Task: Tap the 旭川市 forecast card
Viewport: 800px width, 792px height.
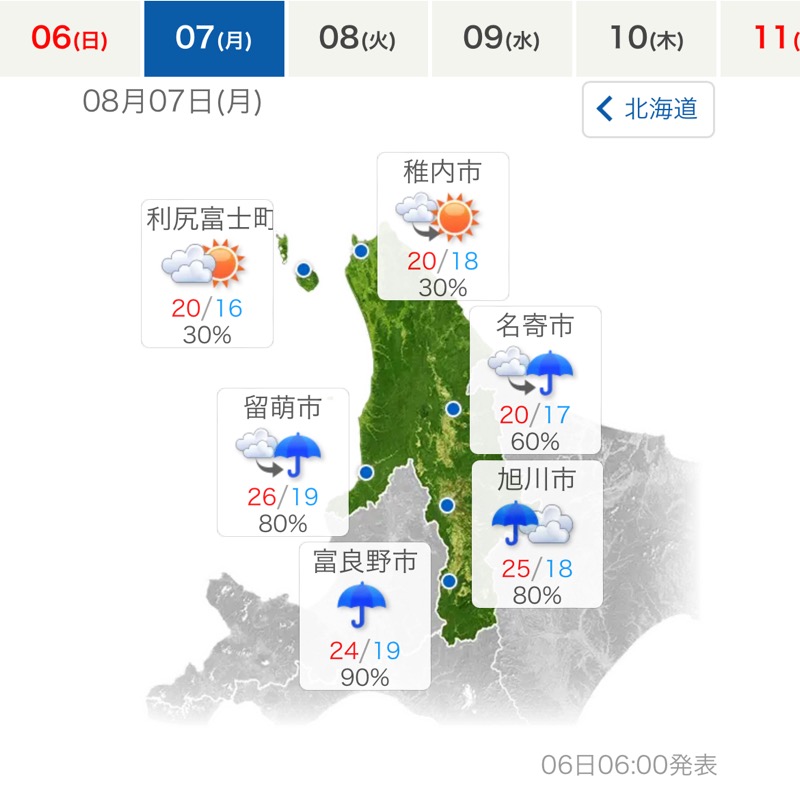Action: [x=536, y=534]
